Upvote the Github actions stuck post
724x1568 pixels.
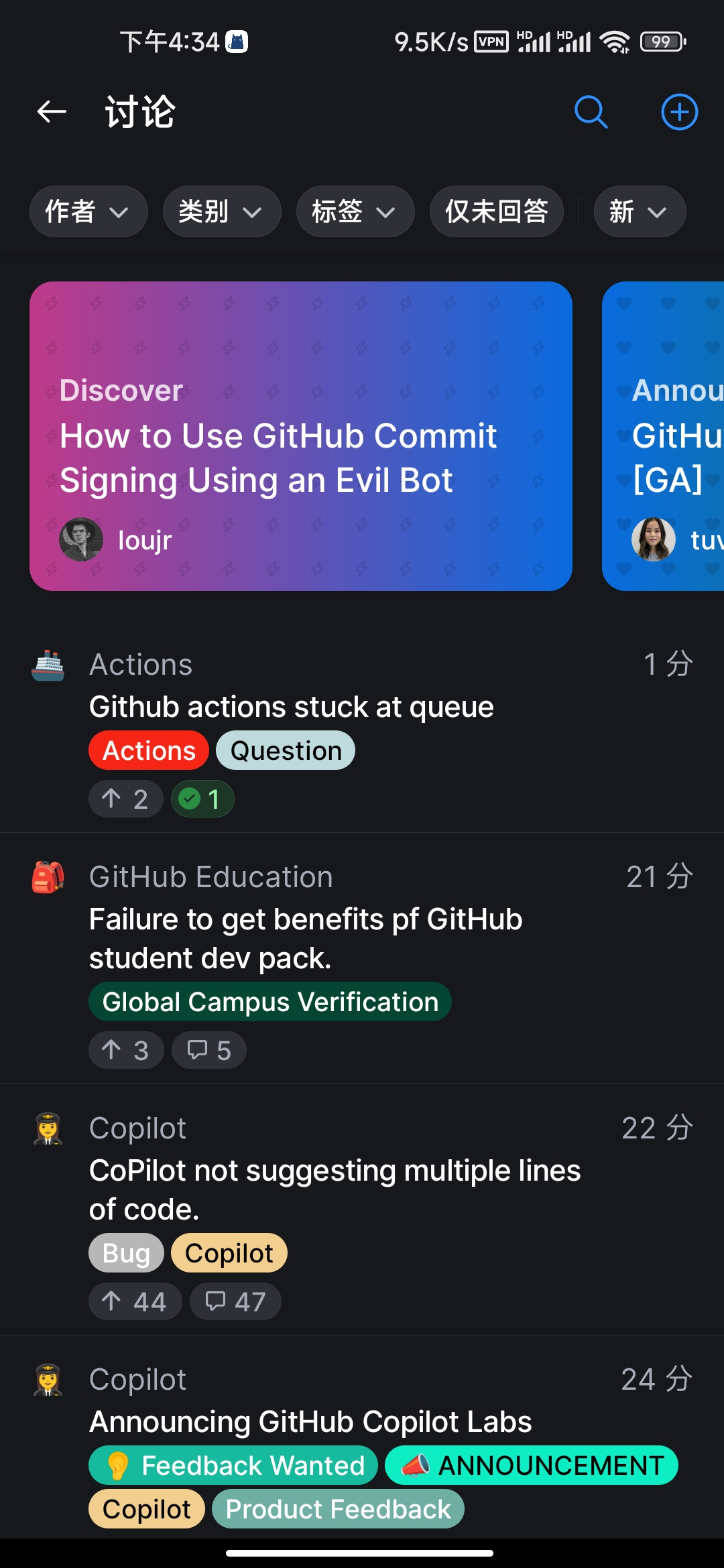tap(125, 799)
